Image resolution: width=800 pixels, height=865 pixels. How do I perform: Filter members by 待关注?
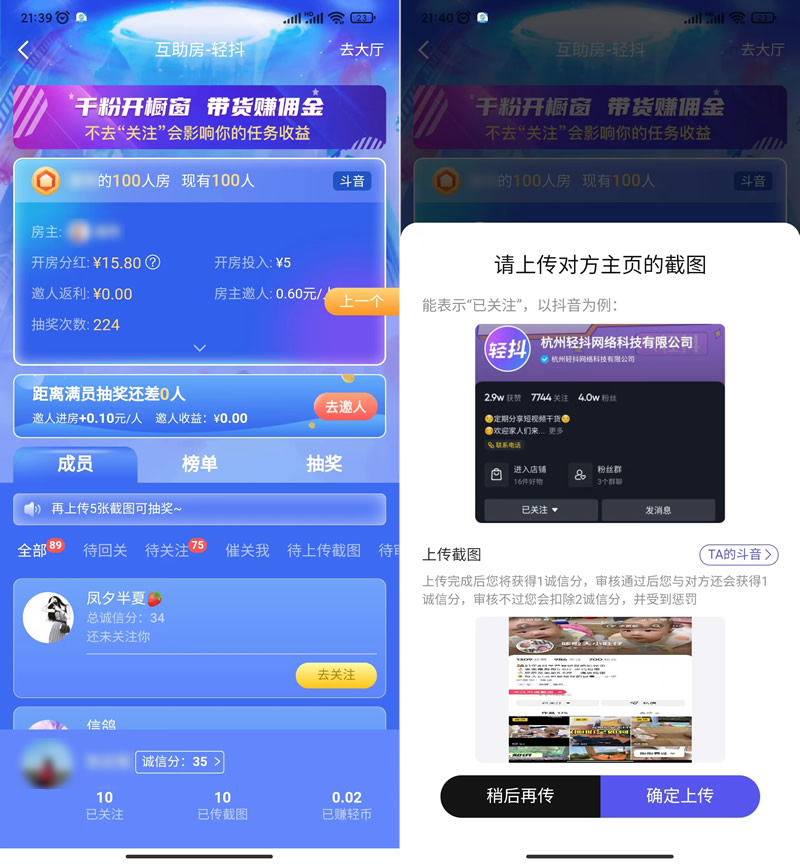[167, 550]
